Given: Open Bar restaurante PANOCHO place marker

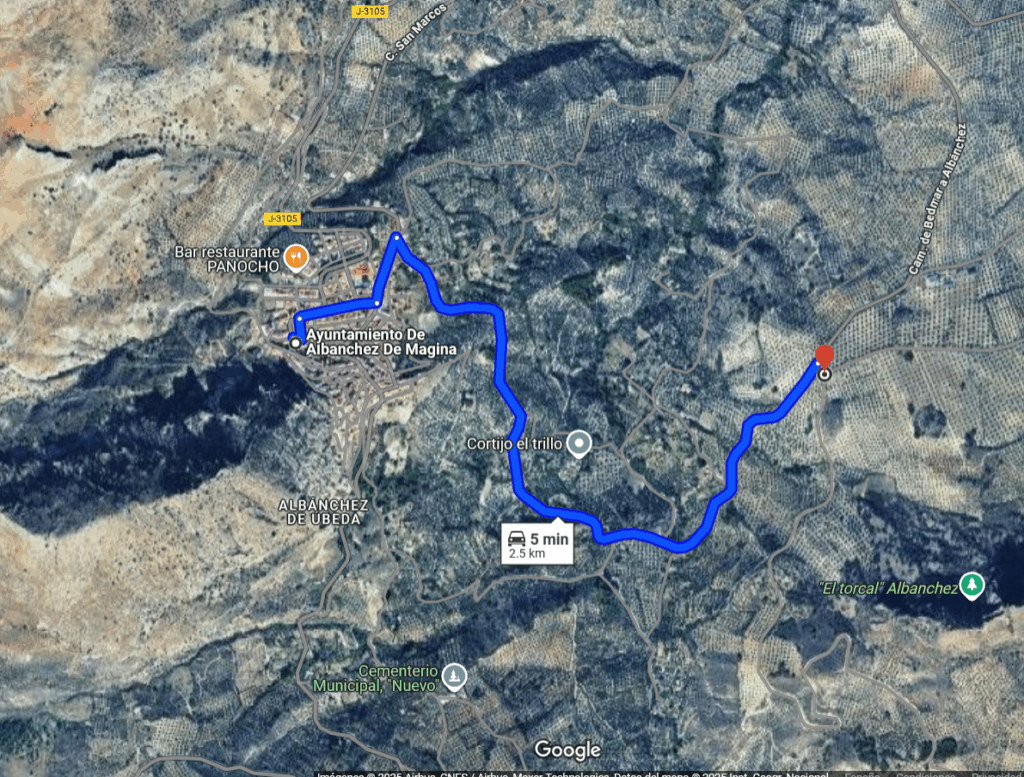Looking at the screenshot, I should [x=295, y=257].
